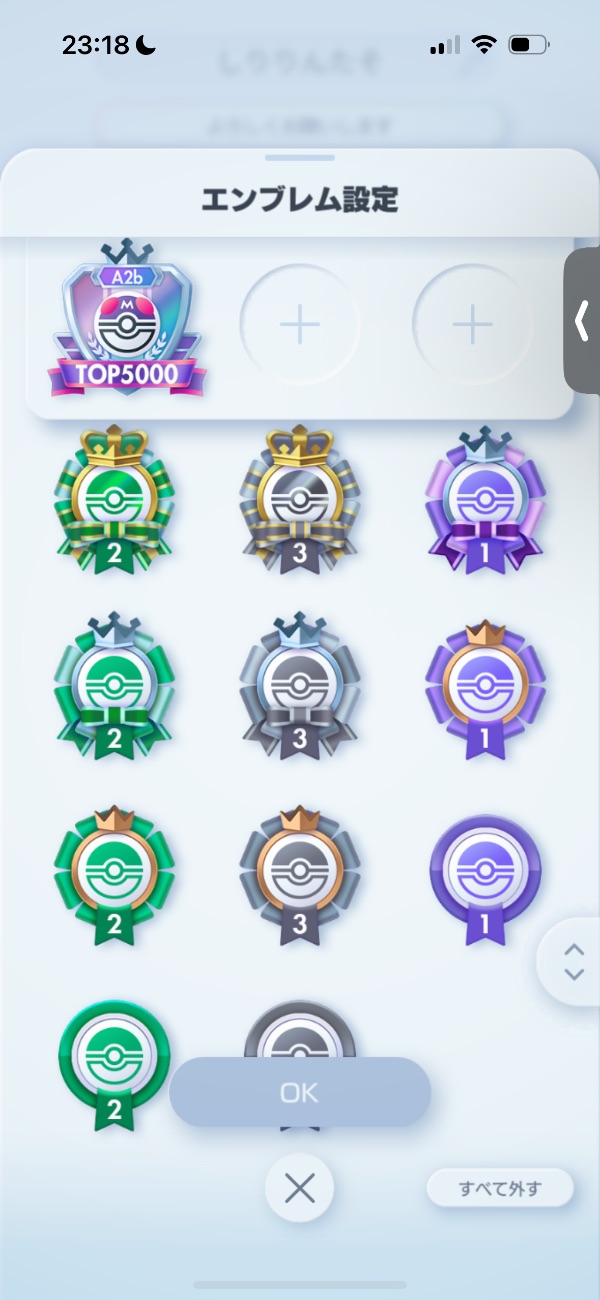The width and height of the screenshot is (600, 1300).
Task: Pick the gray silver crown ribbon emblem 3
Action: pos(300,685)
